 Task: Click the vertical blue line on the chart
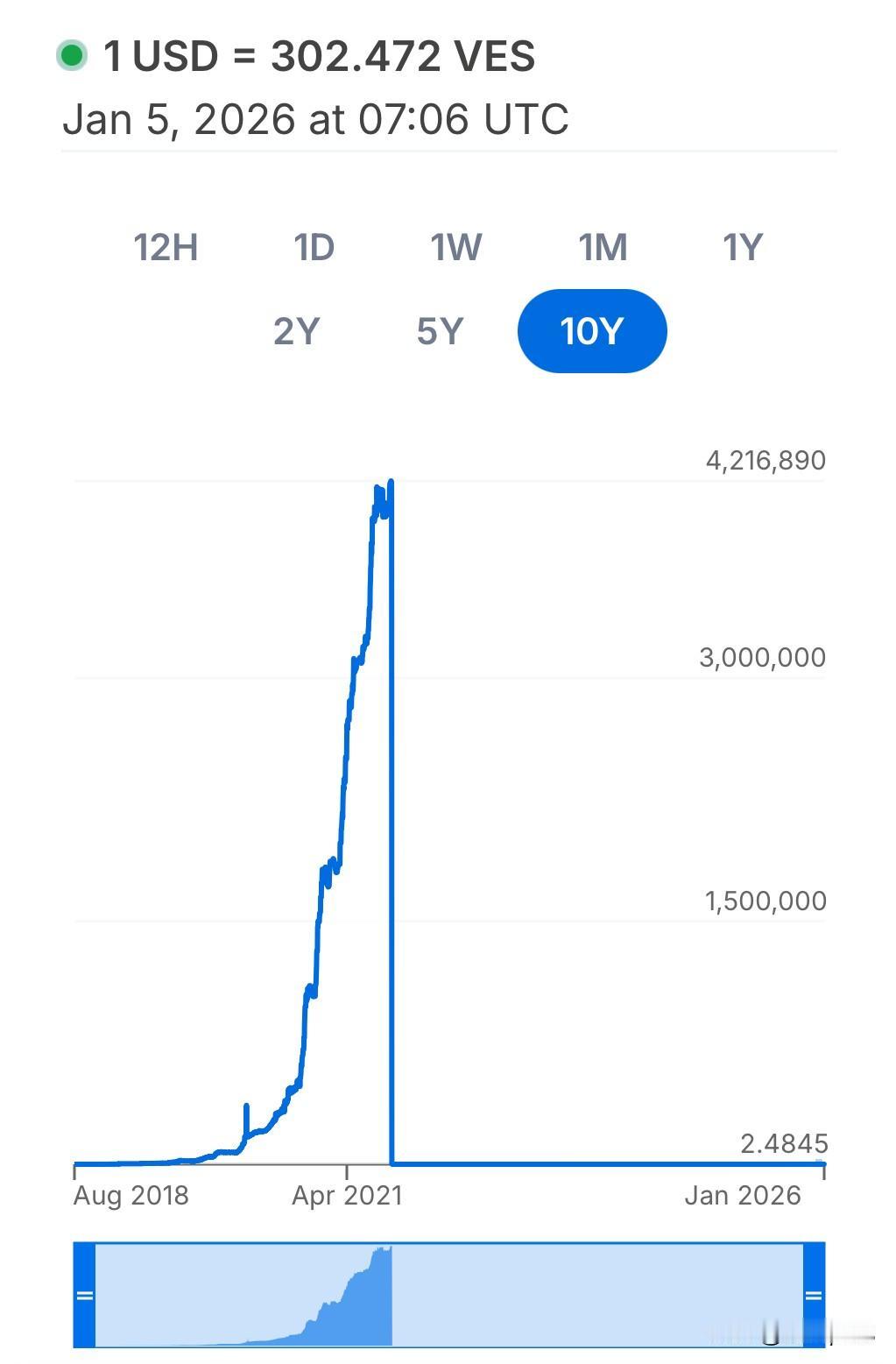393,832
